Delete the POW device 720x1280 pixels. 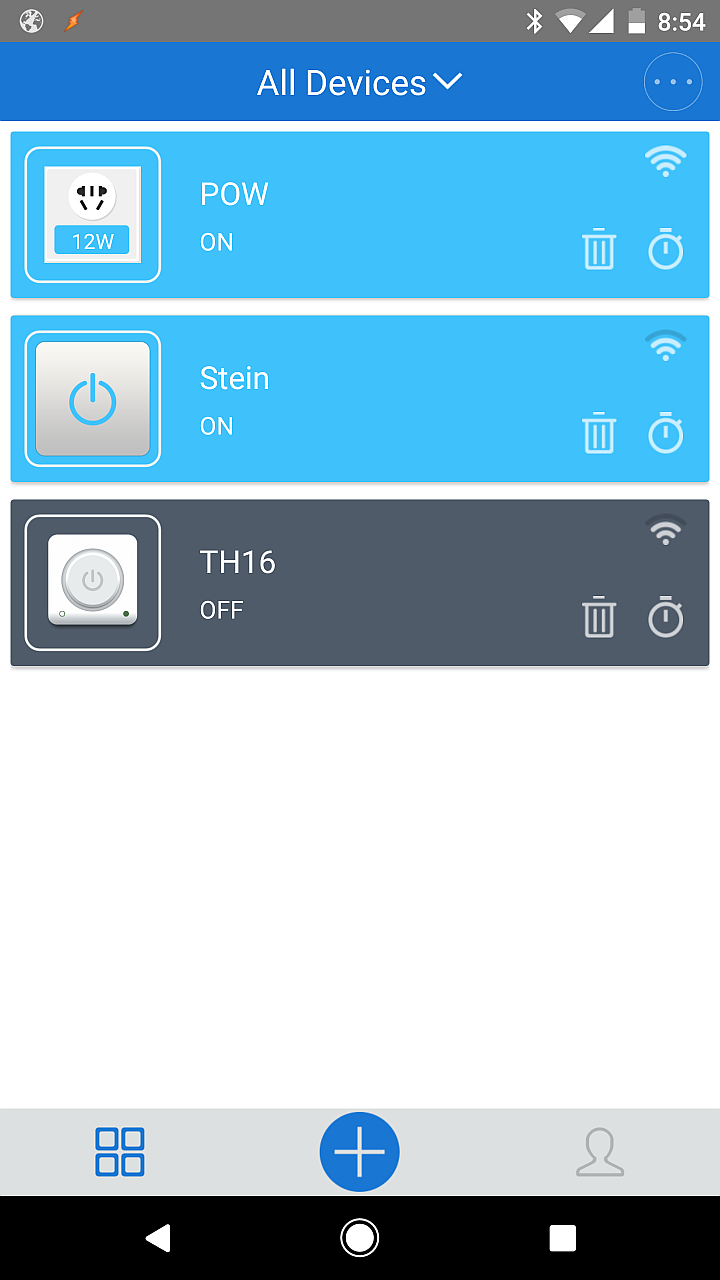[x=599, y=249]
